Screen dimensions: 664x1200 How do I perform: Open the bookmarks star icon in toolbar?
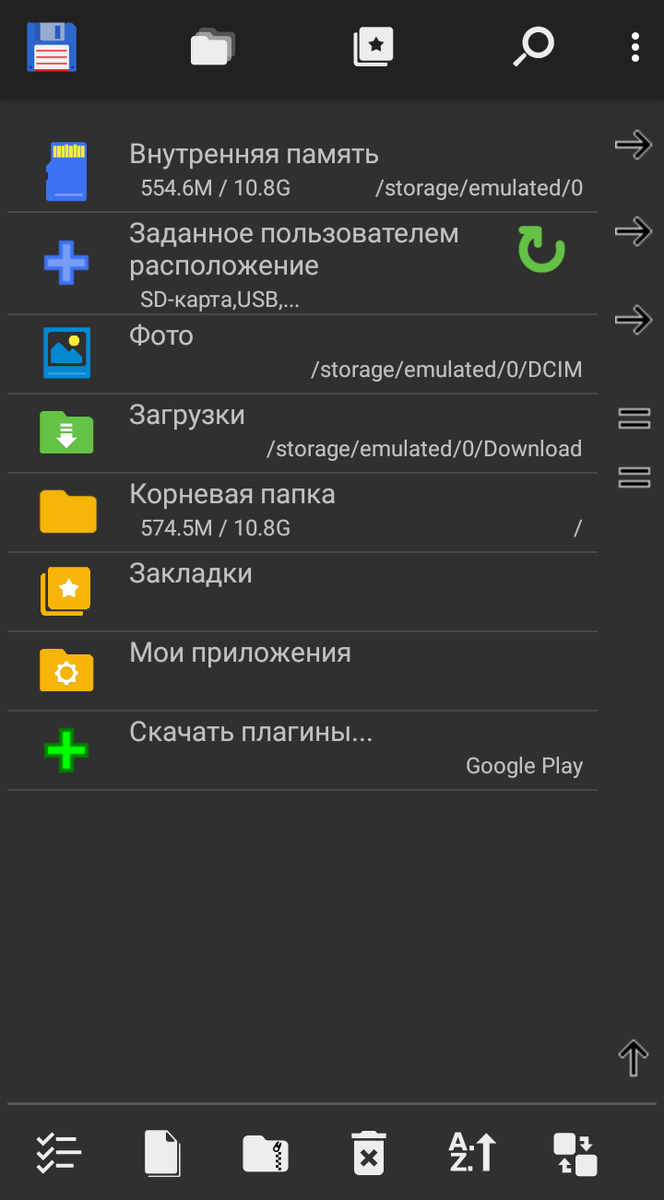tap(374, 47)
